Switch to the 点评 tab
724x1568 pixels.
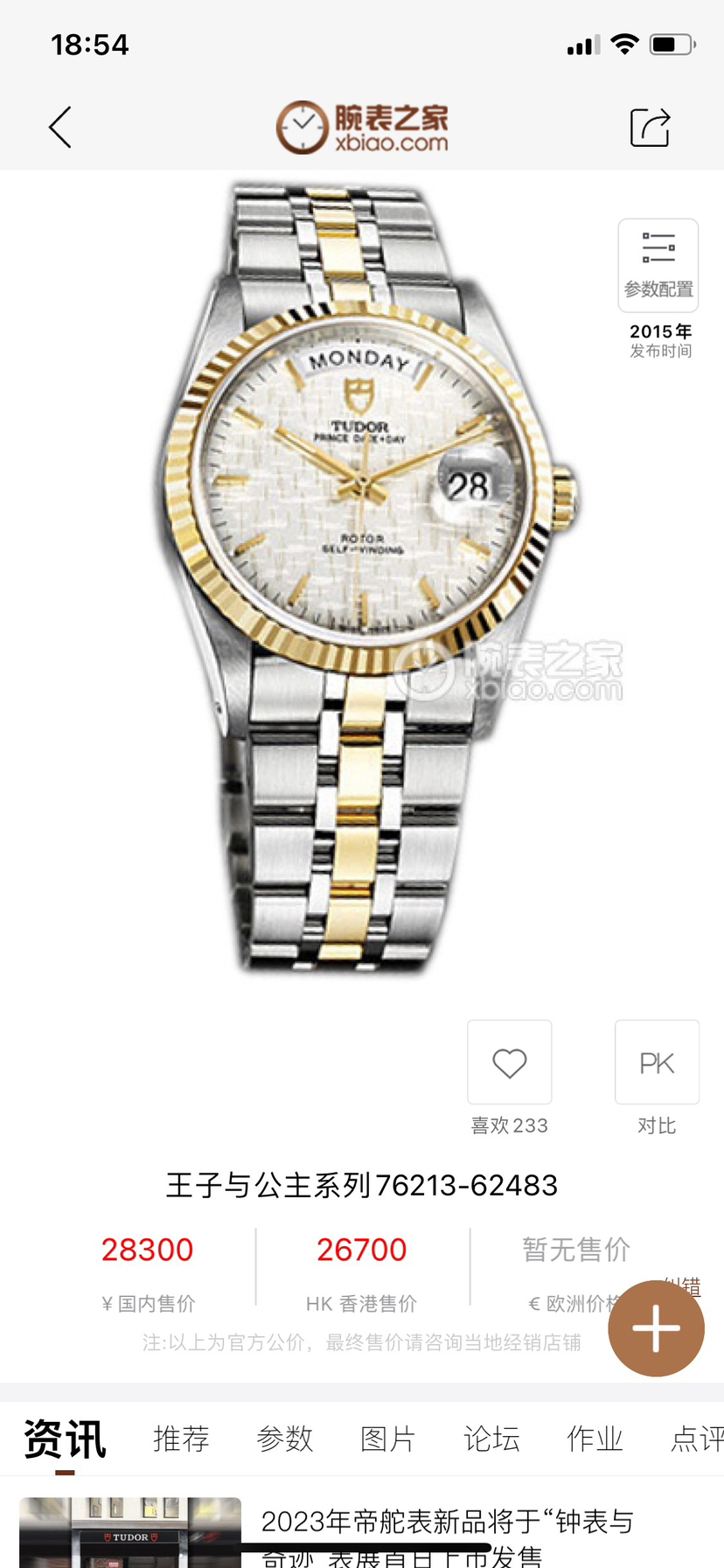click(x=696, y=1439)
